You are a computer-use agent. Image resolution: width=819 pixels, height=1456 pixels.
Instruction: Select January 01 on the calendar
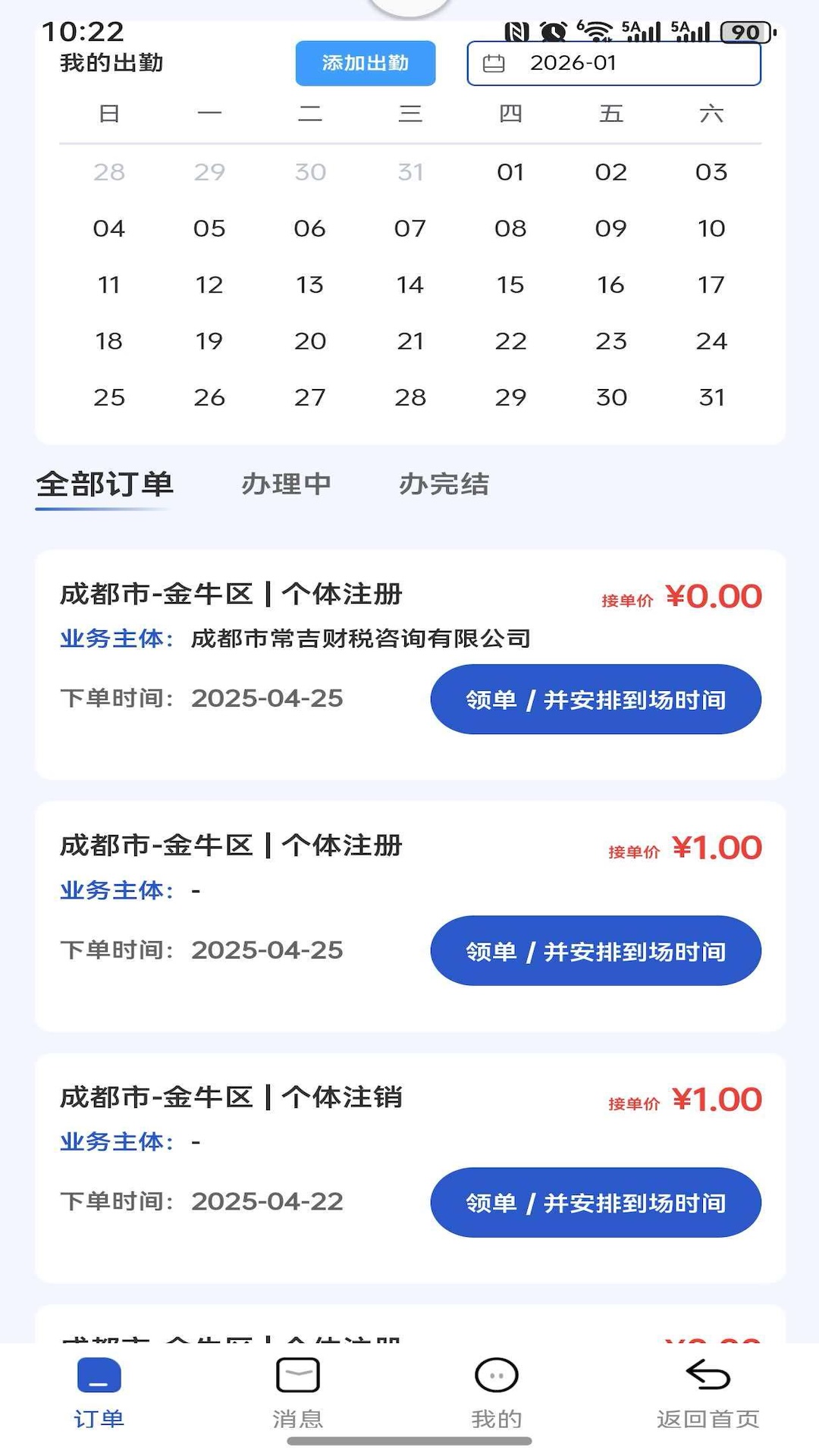coord(511,172)
